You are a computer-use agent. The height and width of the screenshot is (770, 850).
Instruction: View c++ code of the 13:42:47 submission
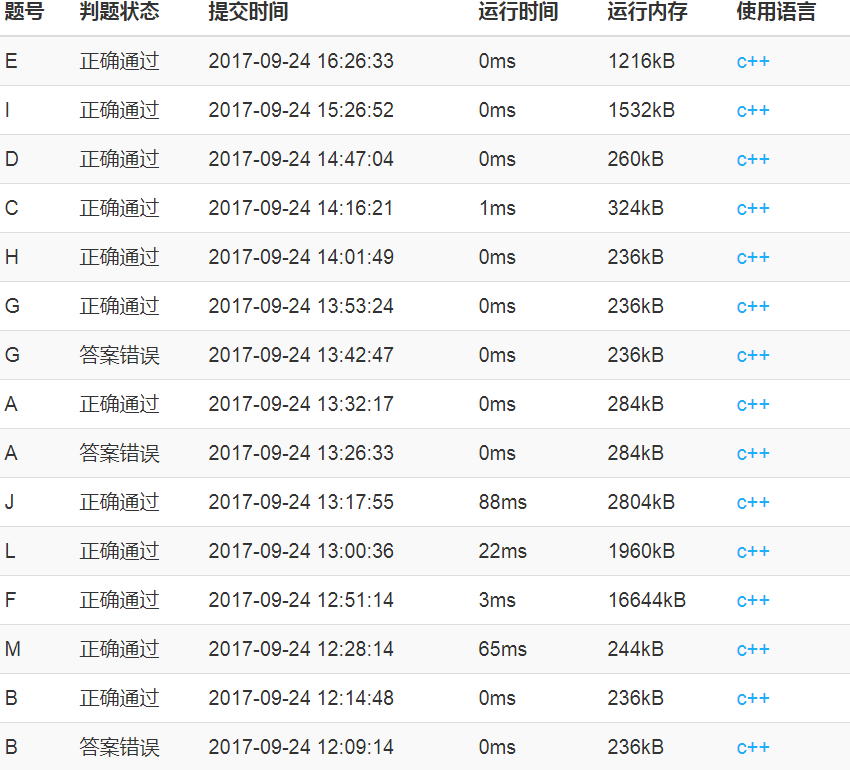[x=753, y=355]
